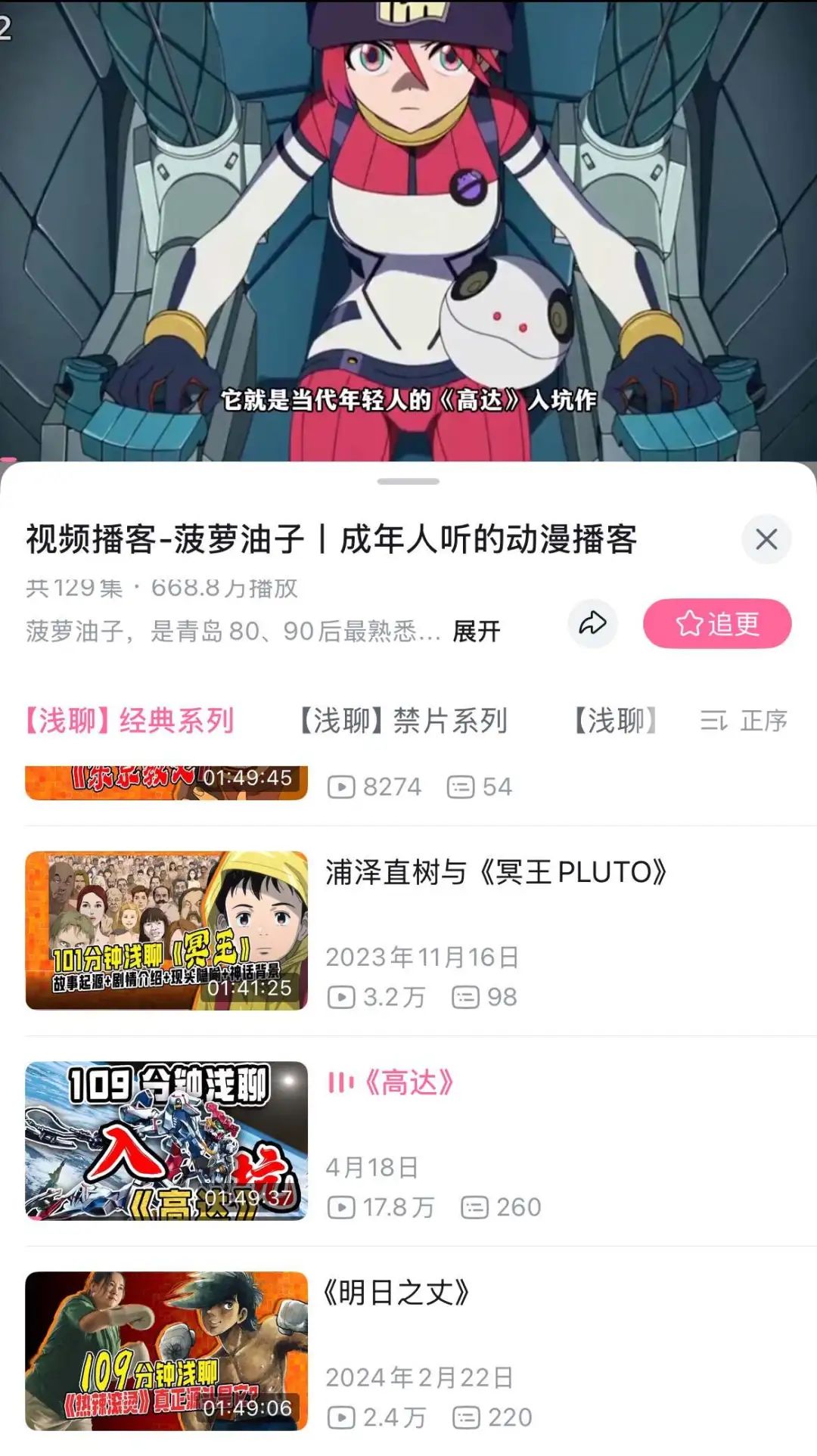This screenshot has width=817, height=1456.
Task: Toggle the 正序 sort order
Action: tap(744, 721)
